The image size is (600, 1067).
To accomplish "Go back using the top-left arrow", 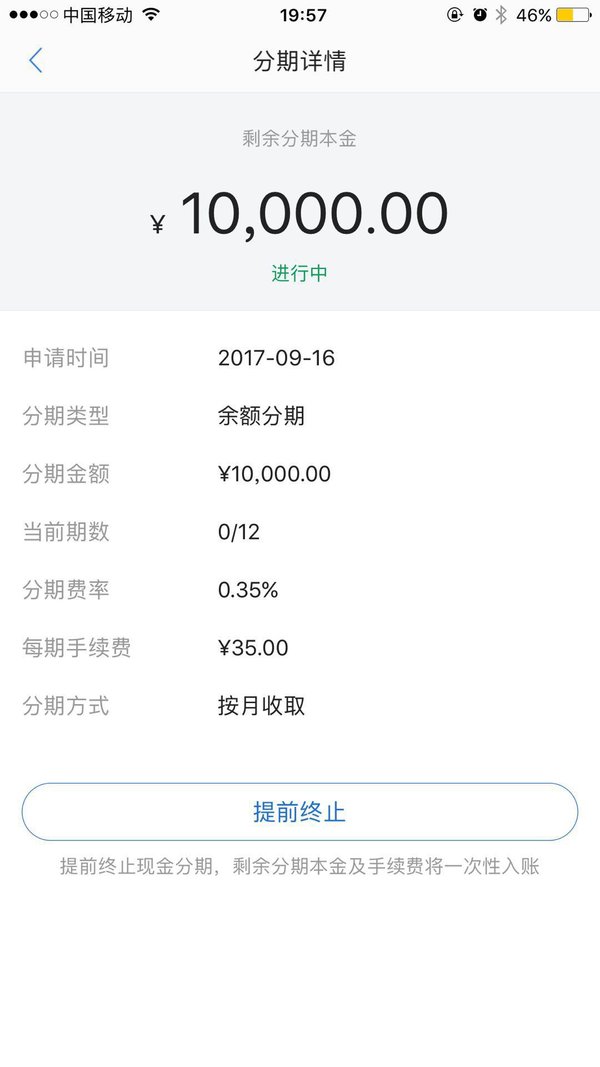I will point(35,61).
